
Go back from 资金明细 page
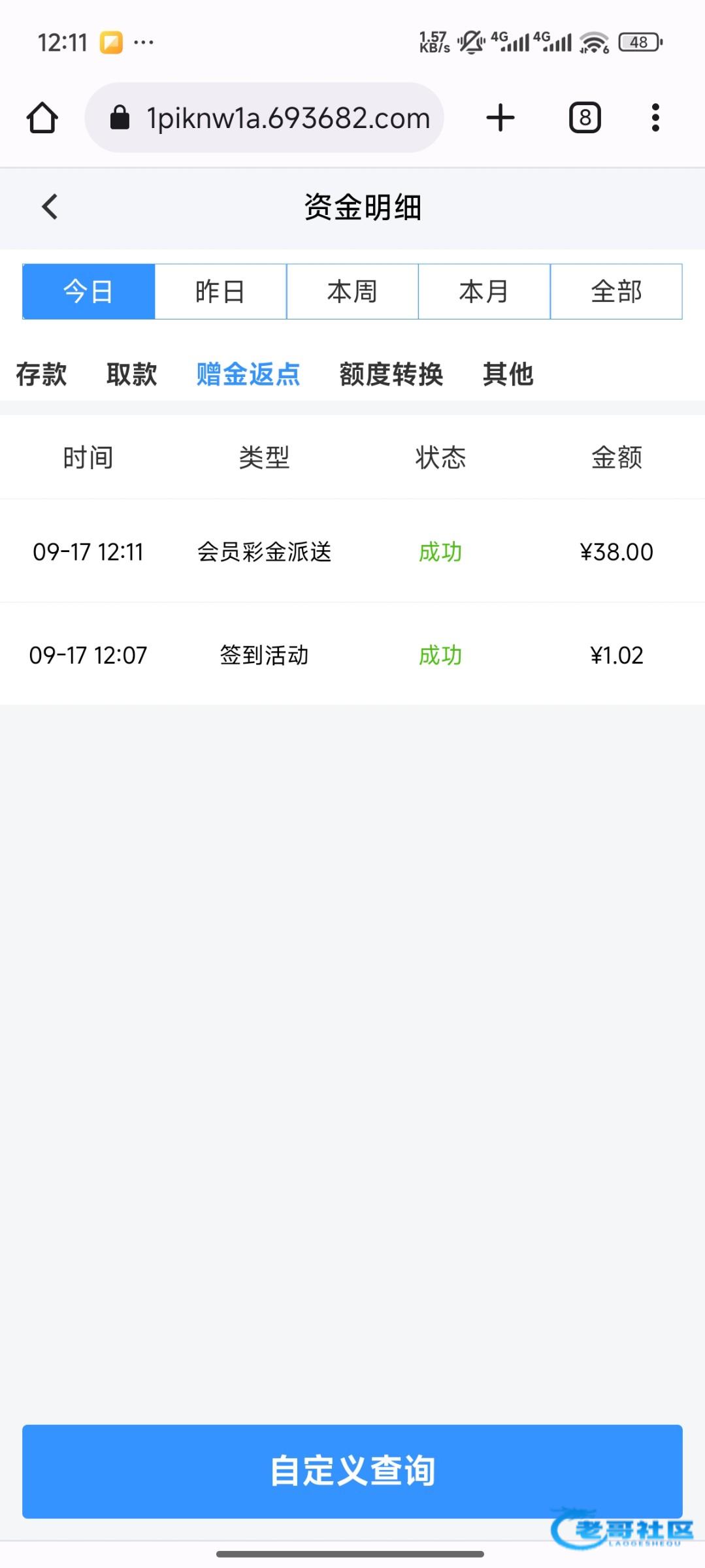[50, 207]
